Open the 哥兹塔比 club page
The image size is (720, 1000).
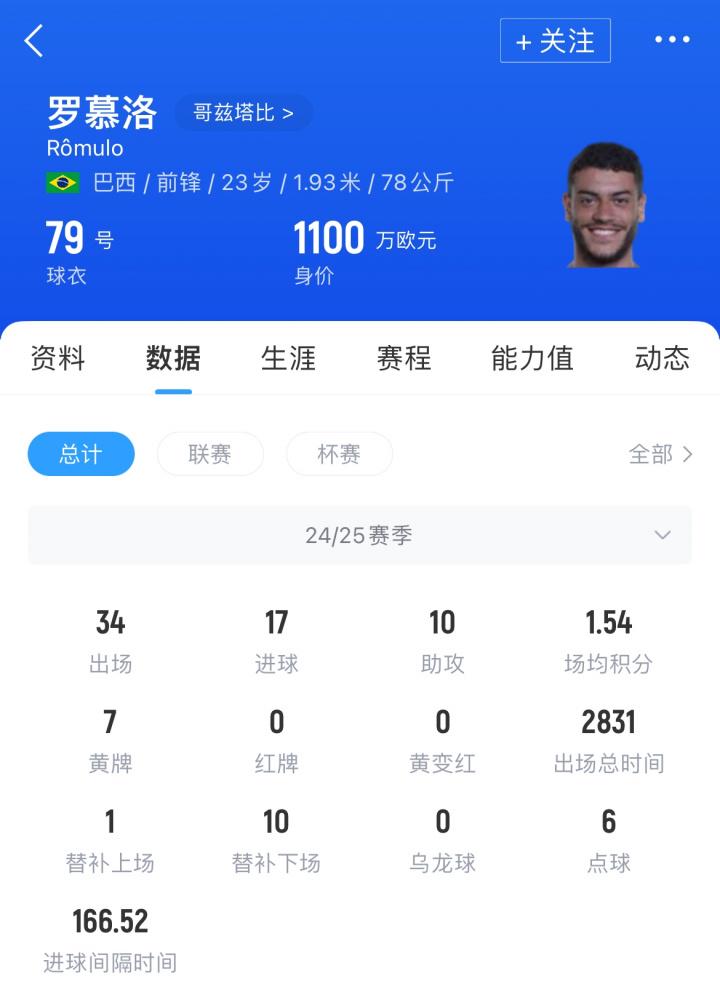pyautogui.click(x=243, y=113)
